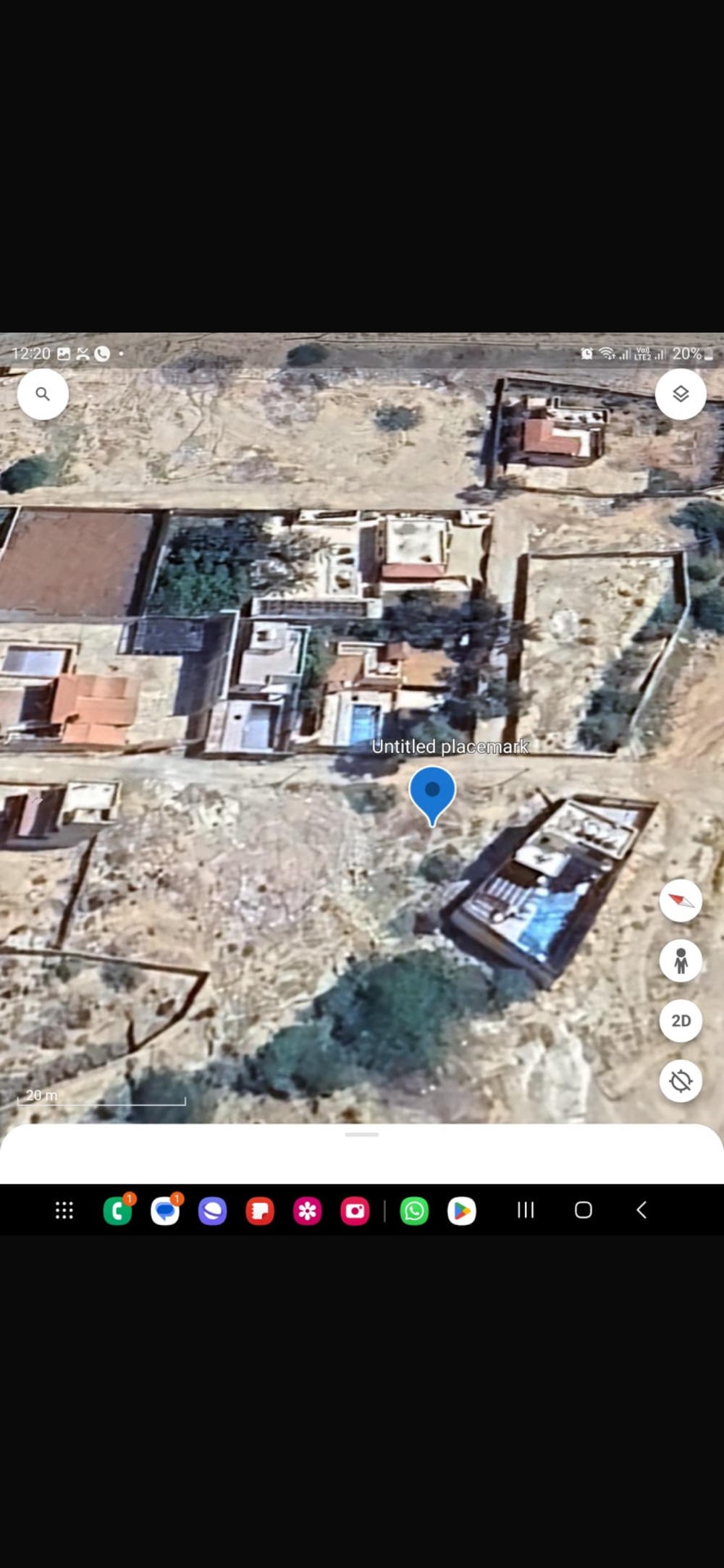Viewport: 724px width, 1568px height.
Task: Tap the my location button
Action: click(x=681, y=1081)
